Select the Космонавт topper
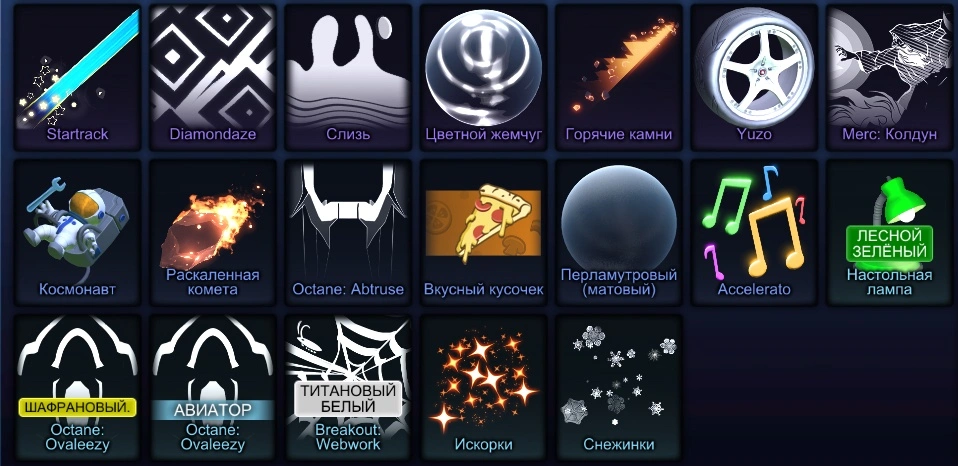 [x=77, y=230]
